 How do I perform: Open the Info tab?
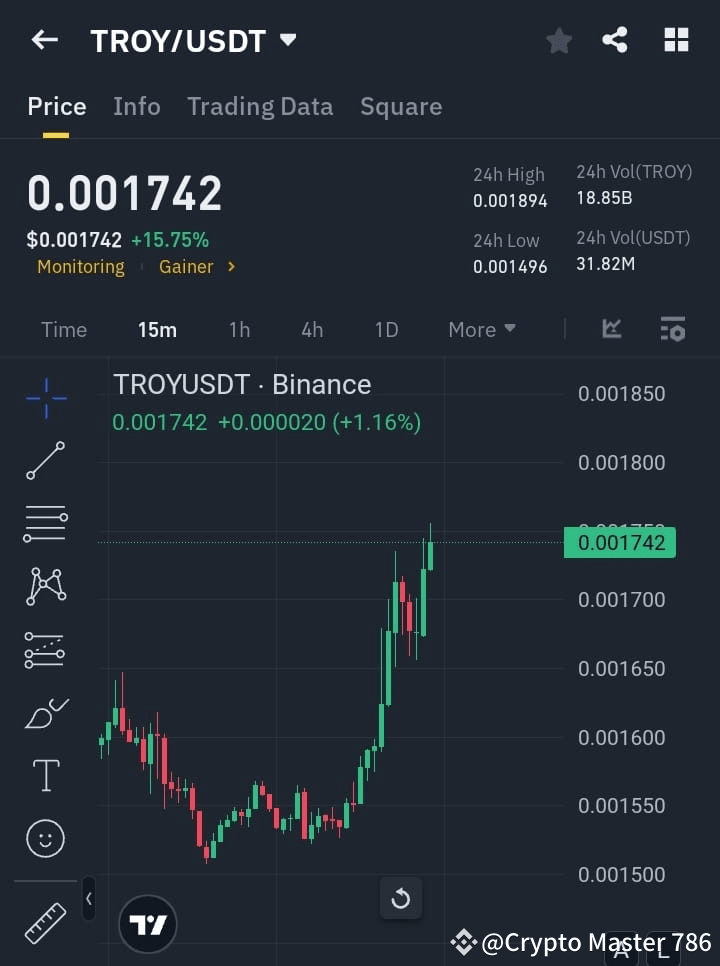click(x=136, y=106)
